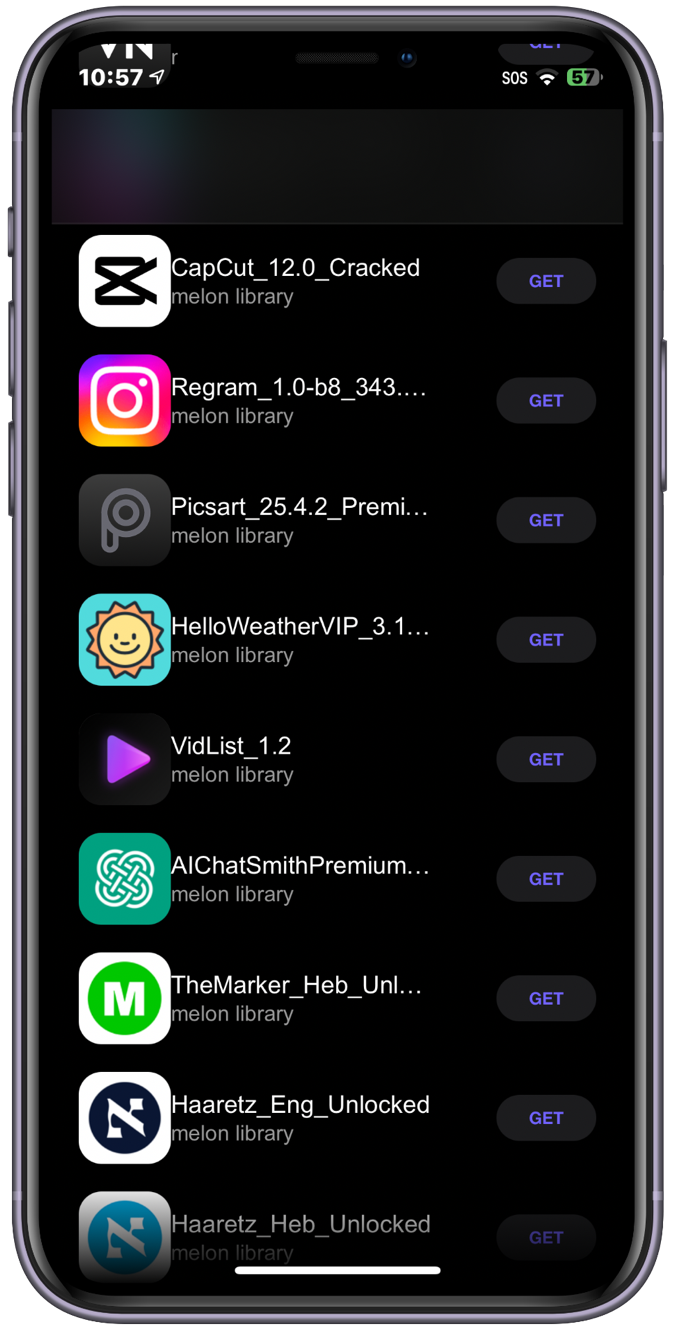Get AIChatSmithPremium app
Viewport: 675px width, 1336px height.
tap(546, 879)
